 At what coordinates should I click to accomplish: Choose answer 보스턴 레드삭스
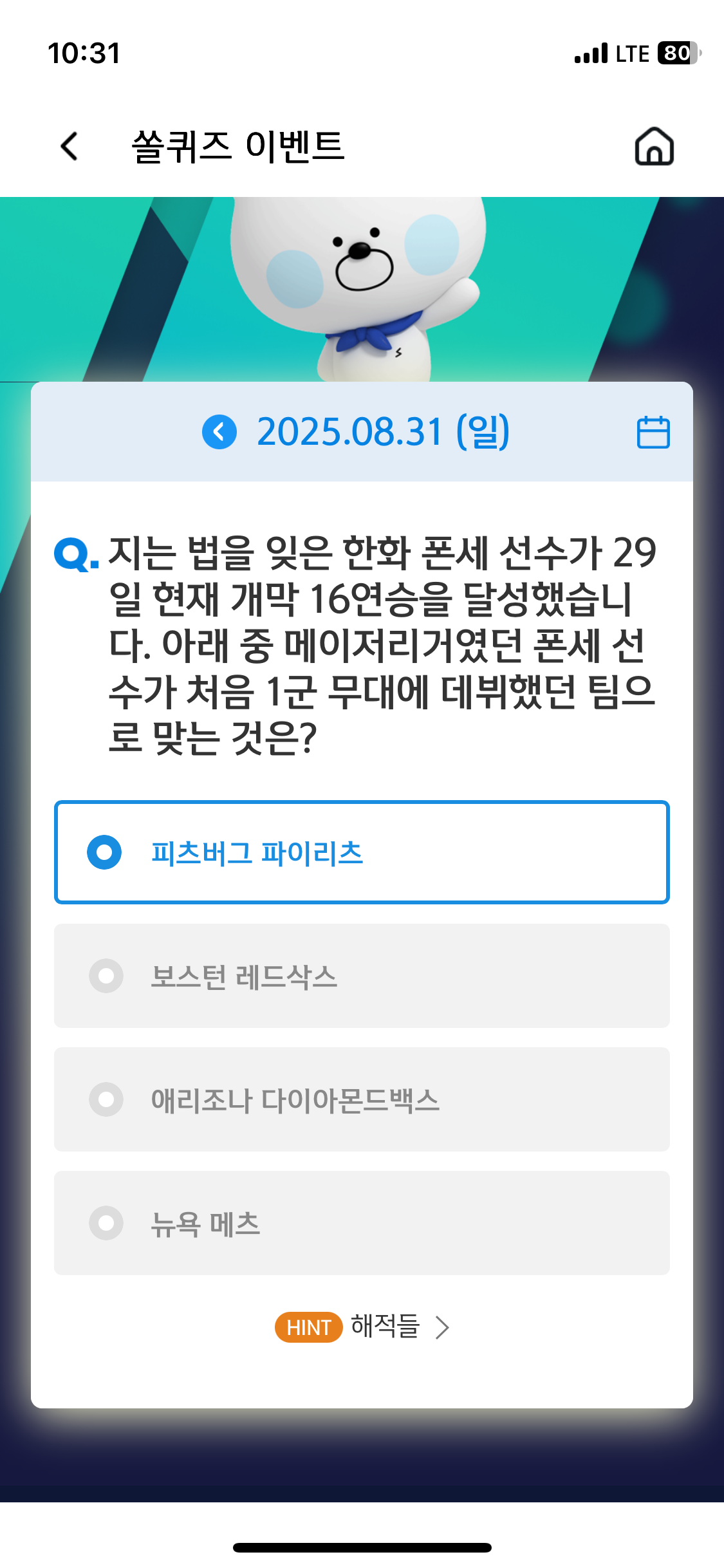coord(362,976)
